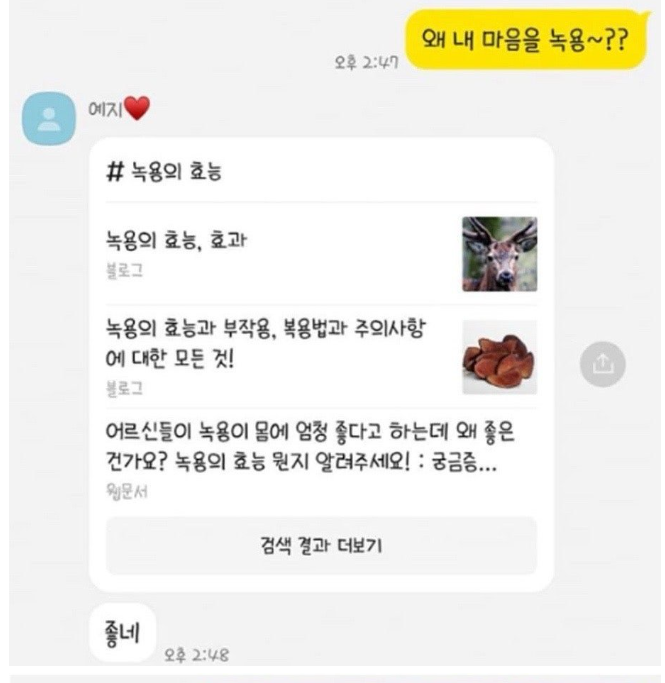Open the web document result 어르신들이 녹용이
This screenshot has height=683, width=665.
[x=321, y=457]
